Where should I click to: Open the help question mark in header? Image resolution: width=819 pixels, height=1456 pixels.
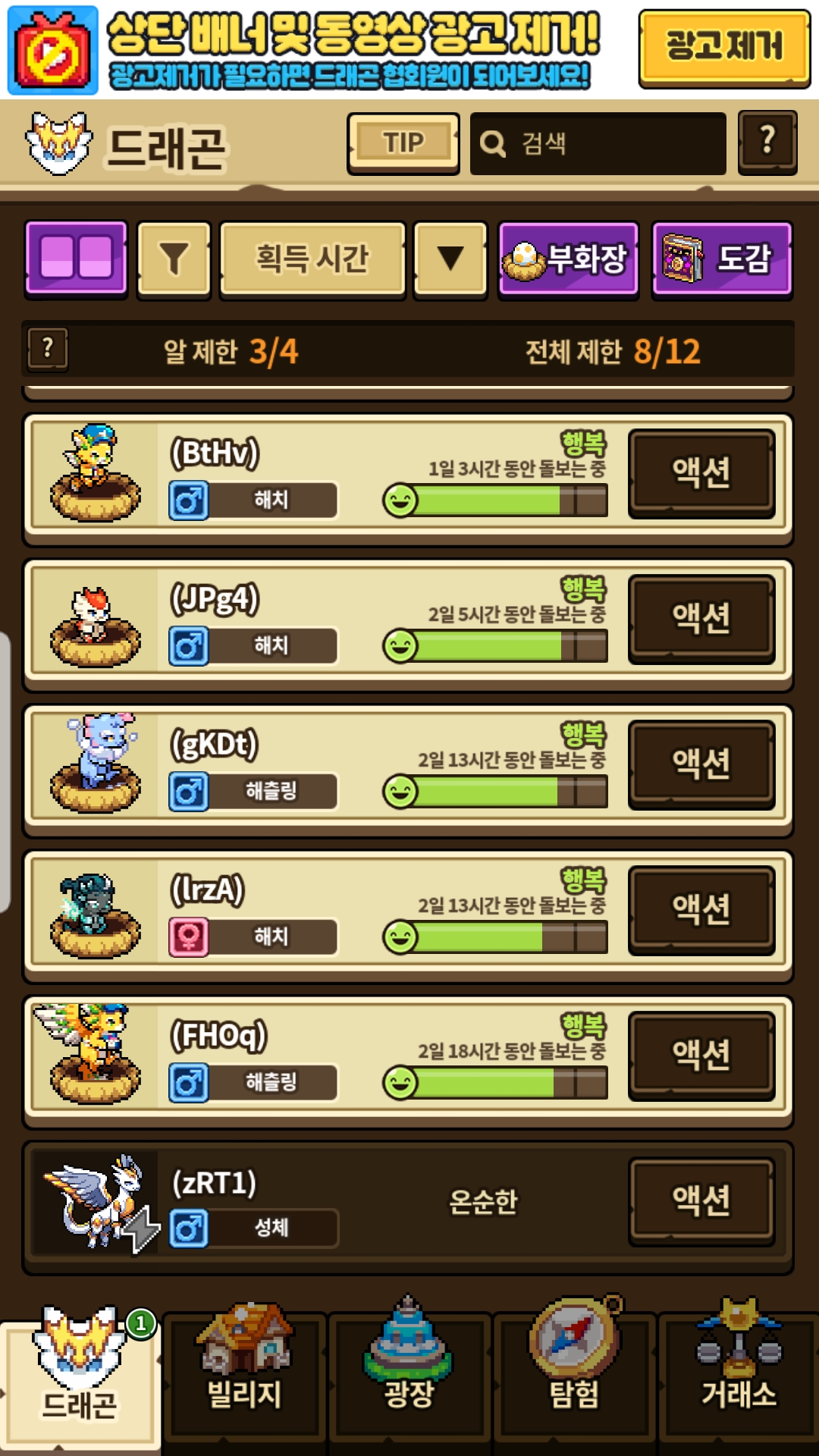tap(767, 142)
